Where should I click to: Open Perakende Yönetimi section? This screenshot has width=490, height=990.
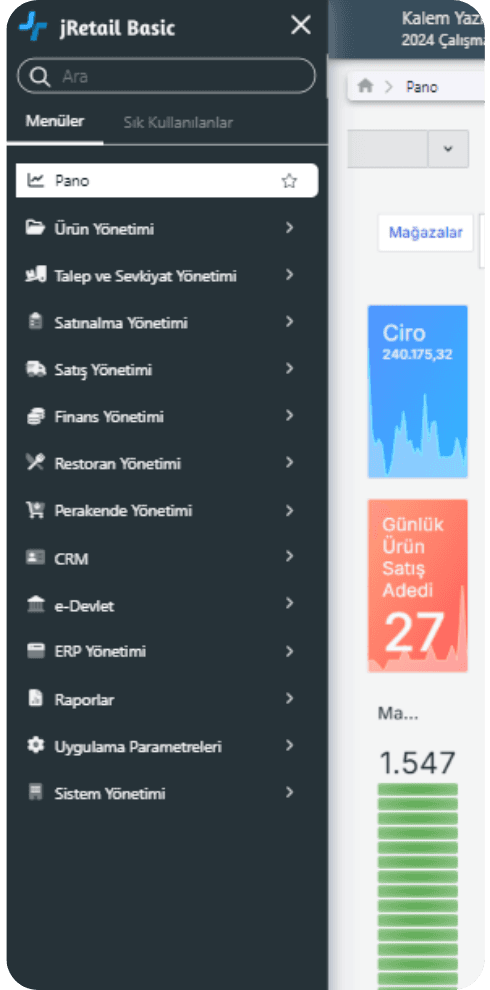[x=167, y=510]
